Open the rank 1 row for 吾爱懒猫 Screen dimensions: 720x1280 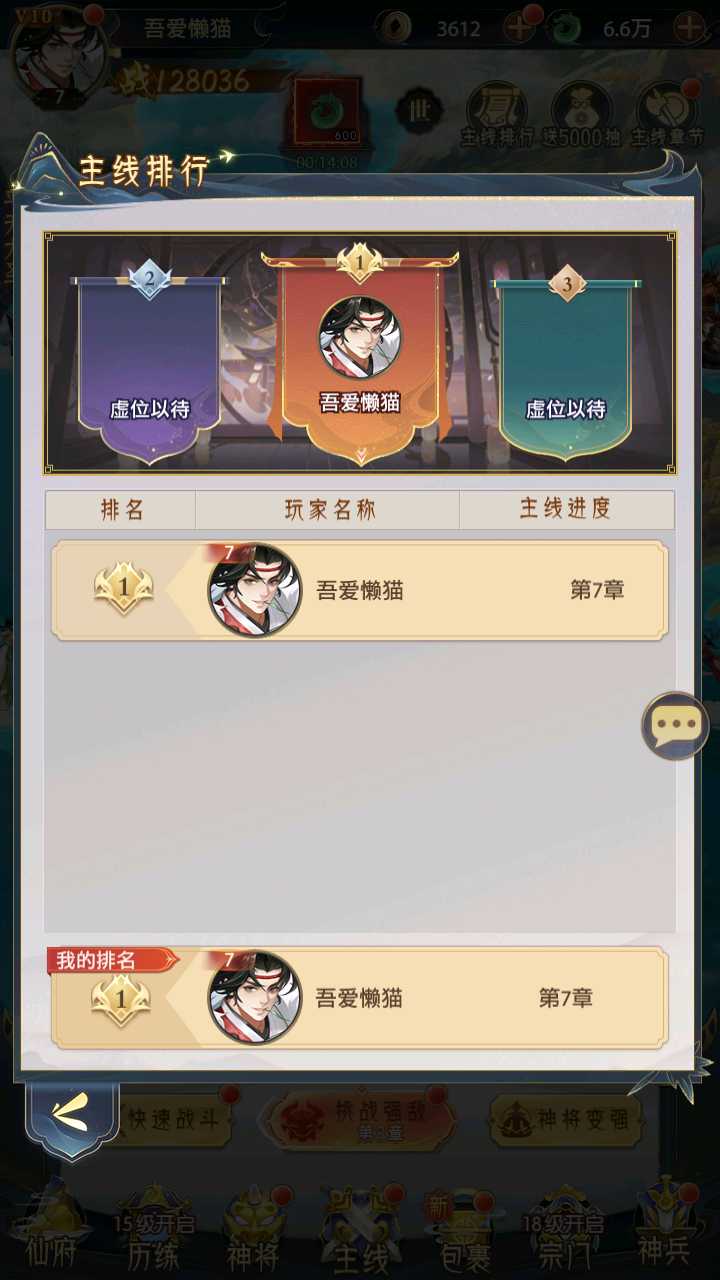tap(360, 590)
